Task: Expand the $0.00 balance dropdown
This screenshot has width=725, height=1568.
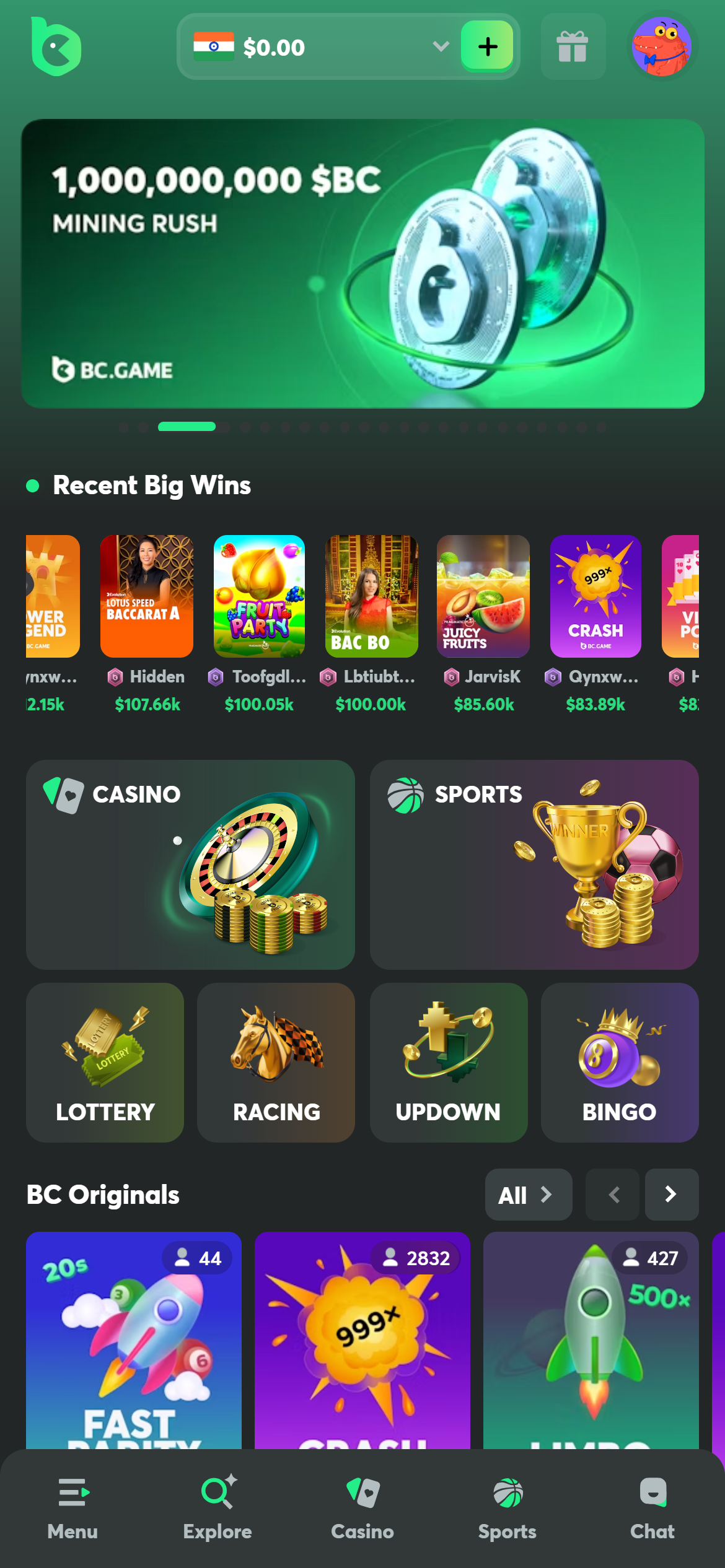Action: [440, 46]
